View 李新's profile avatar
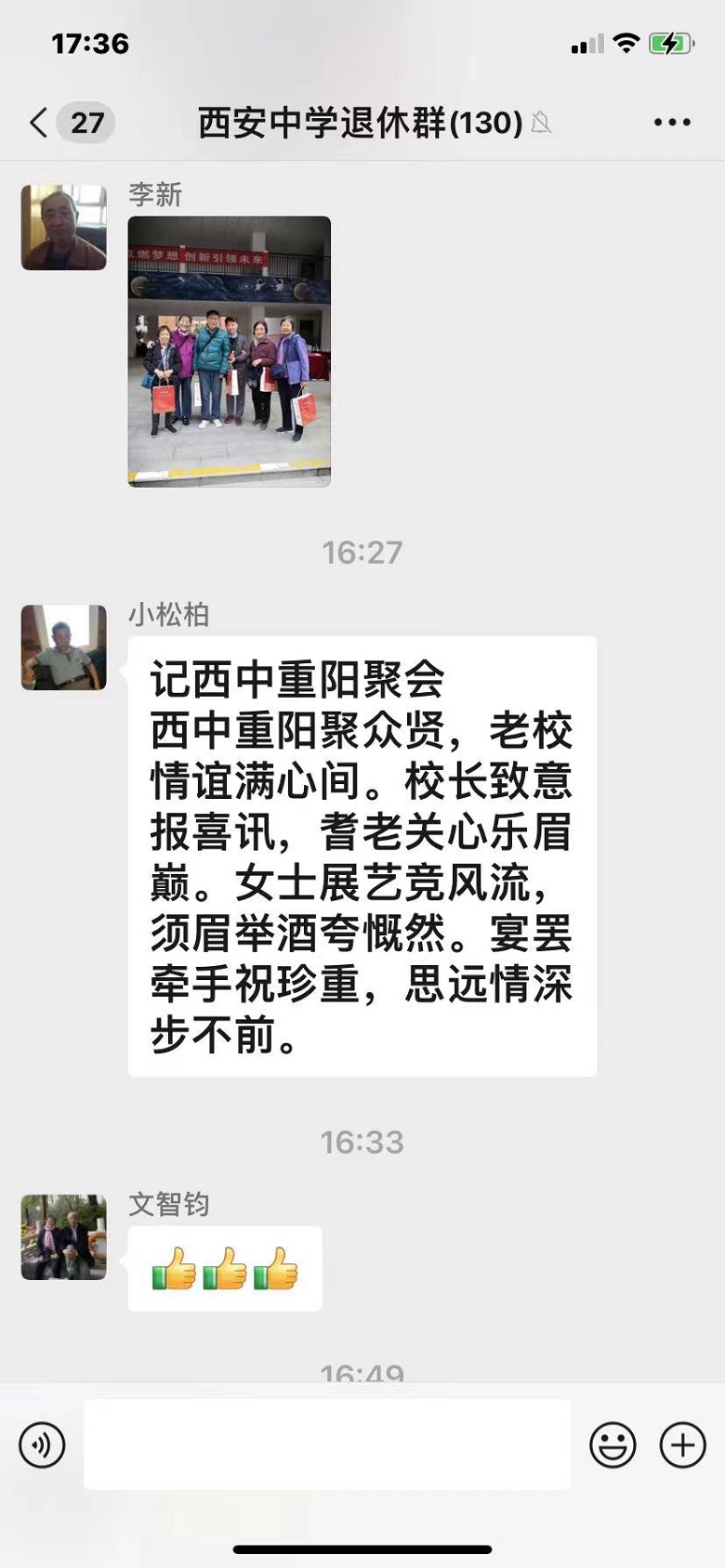This screenshot has width=725, height=1568. pos(64,228)
